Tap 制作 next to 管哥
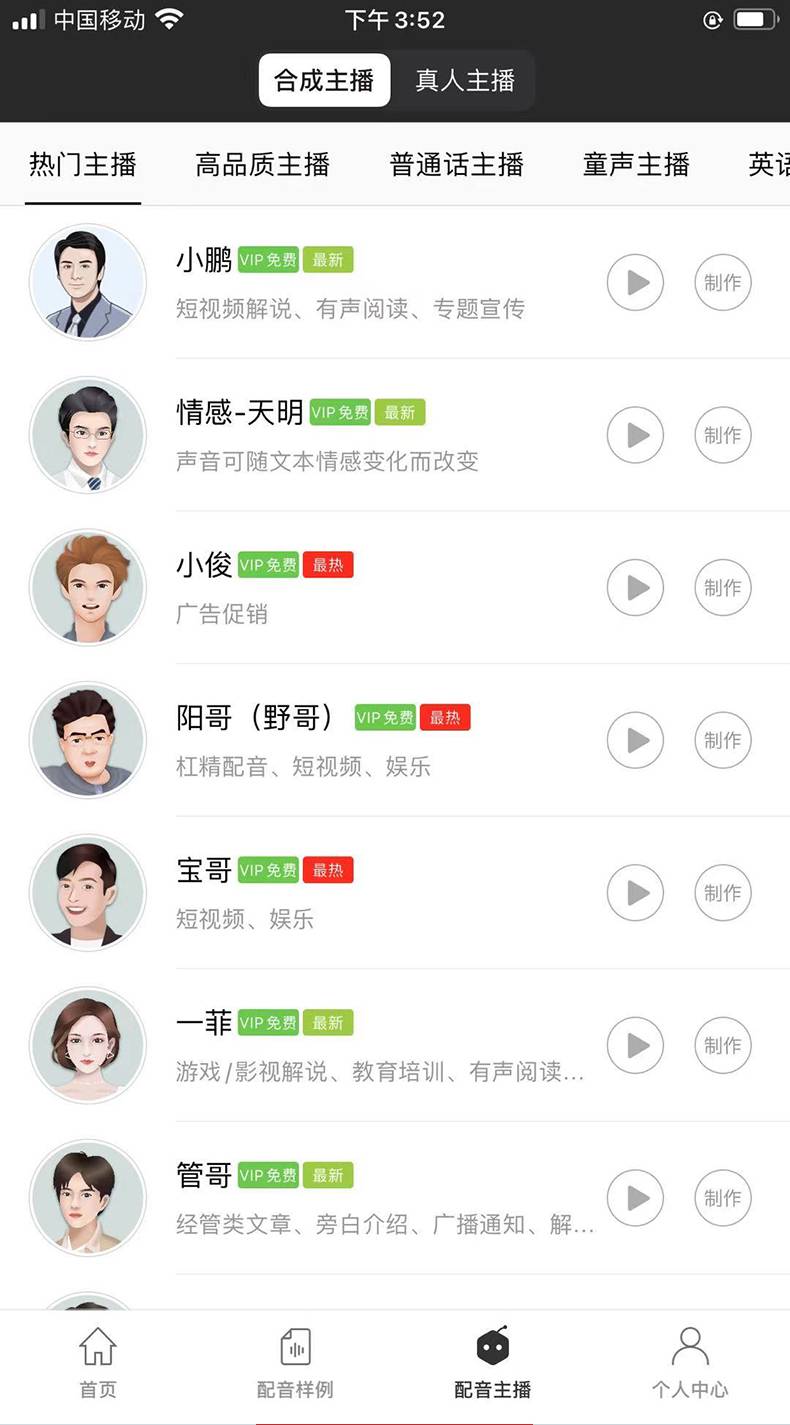The height and width of the screenshot is (1425, 790). coord(722,1198)
